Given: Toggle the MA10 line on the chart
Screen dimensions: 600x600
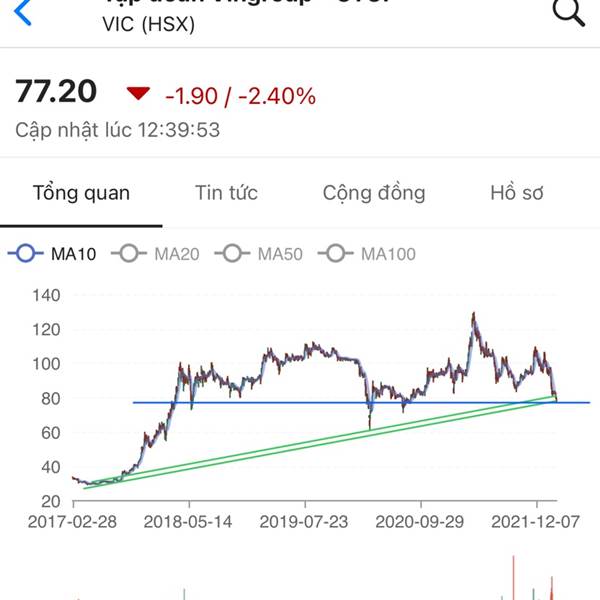Looking at the screenshot, I should (53, 254).
